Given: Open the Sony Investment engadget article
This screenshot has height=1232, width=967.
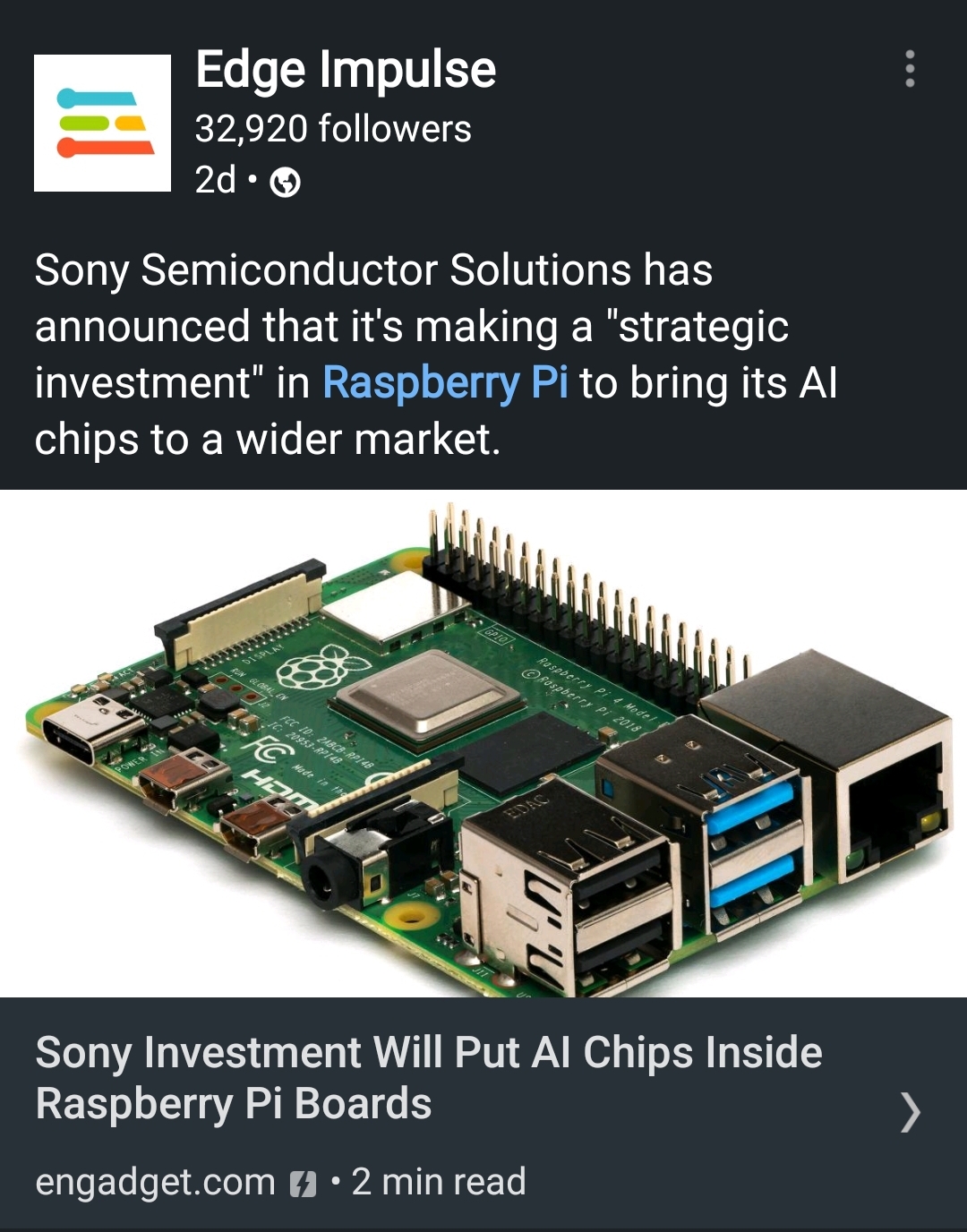Looking at the screenshot, I should 428,1077.
